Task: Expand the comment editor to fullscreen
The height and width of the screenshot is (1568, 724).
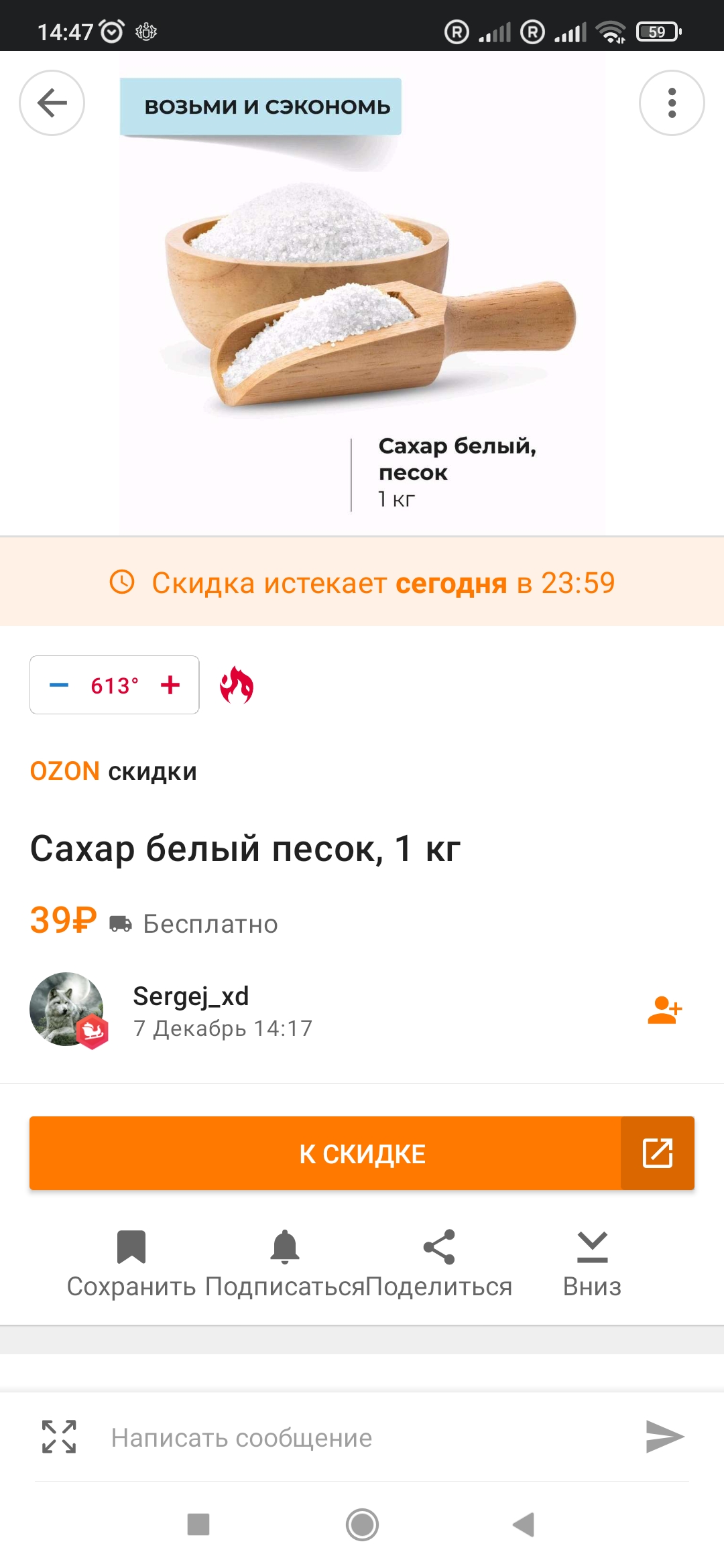Action: point(59,1437)
